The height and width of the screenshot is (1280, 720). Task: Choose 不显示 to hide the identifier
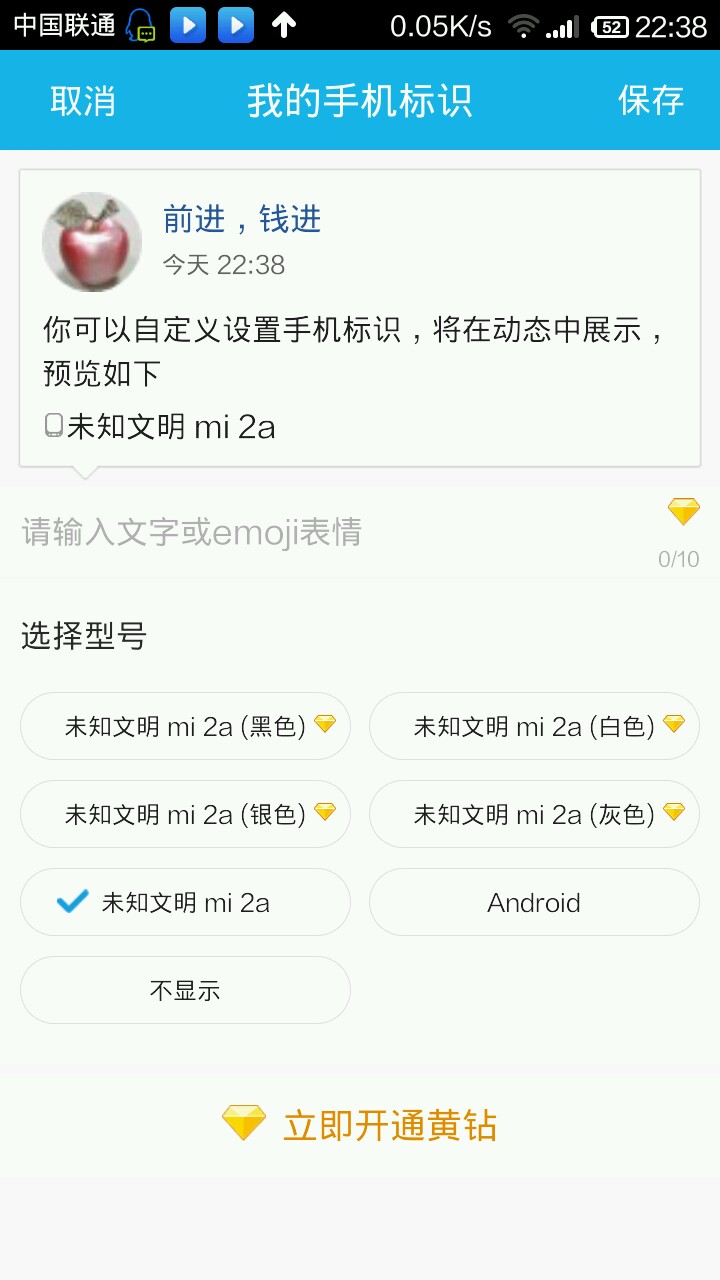pos(185,990)
